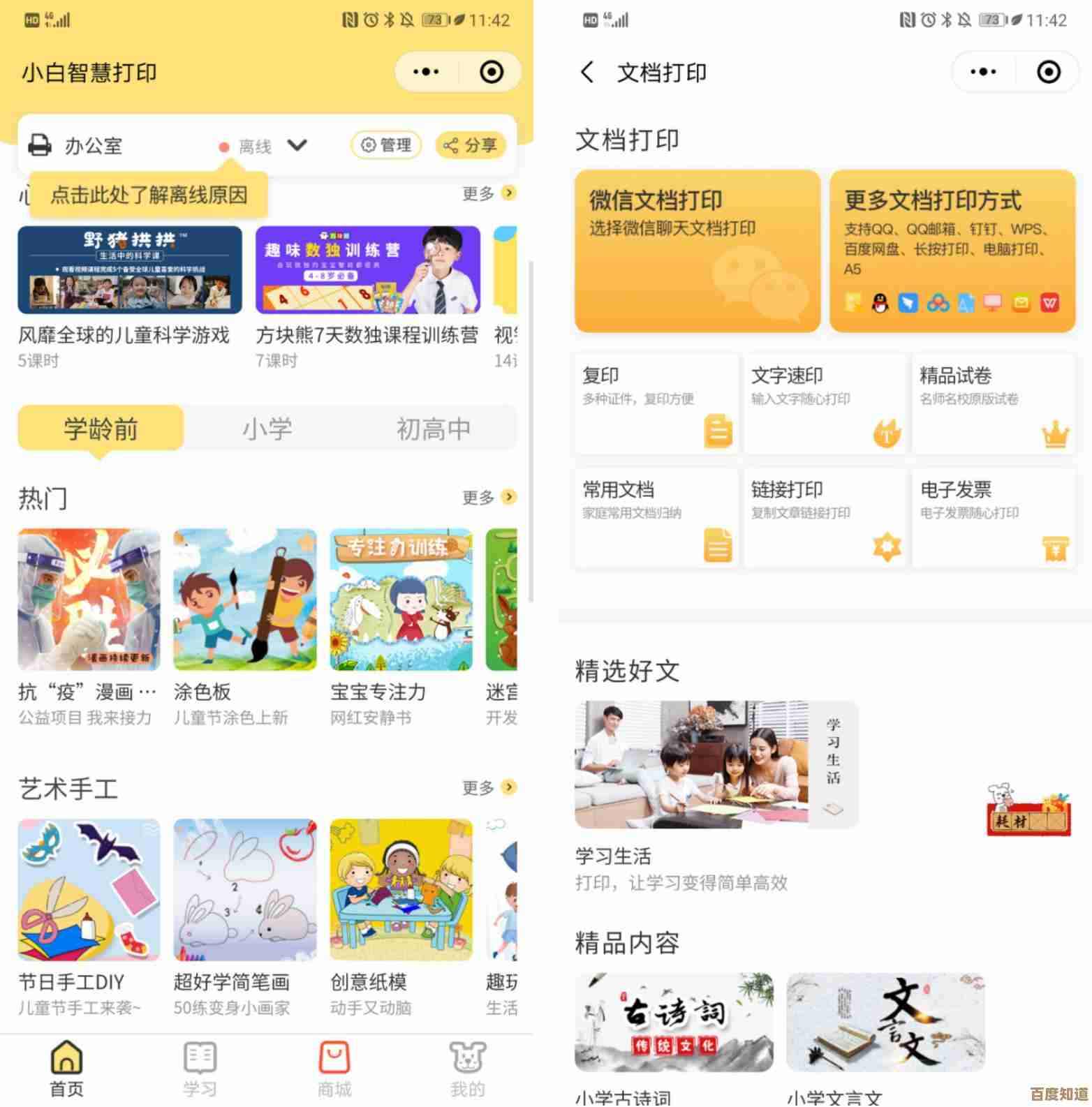The width and height of the screenshot is (1092, 1107).
Task: Switch to the 初高中 tab
Action: coord(433,429)
